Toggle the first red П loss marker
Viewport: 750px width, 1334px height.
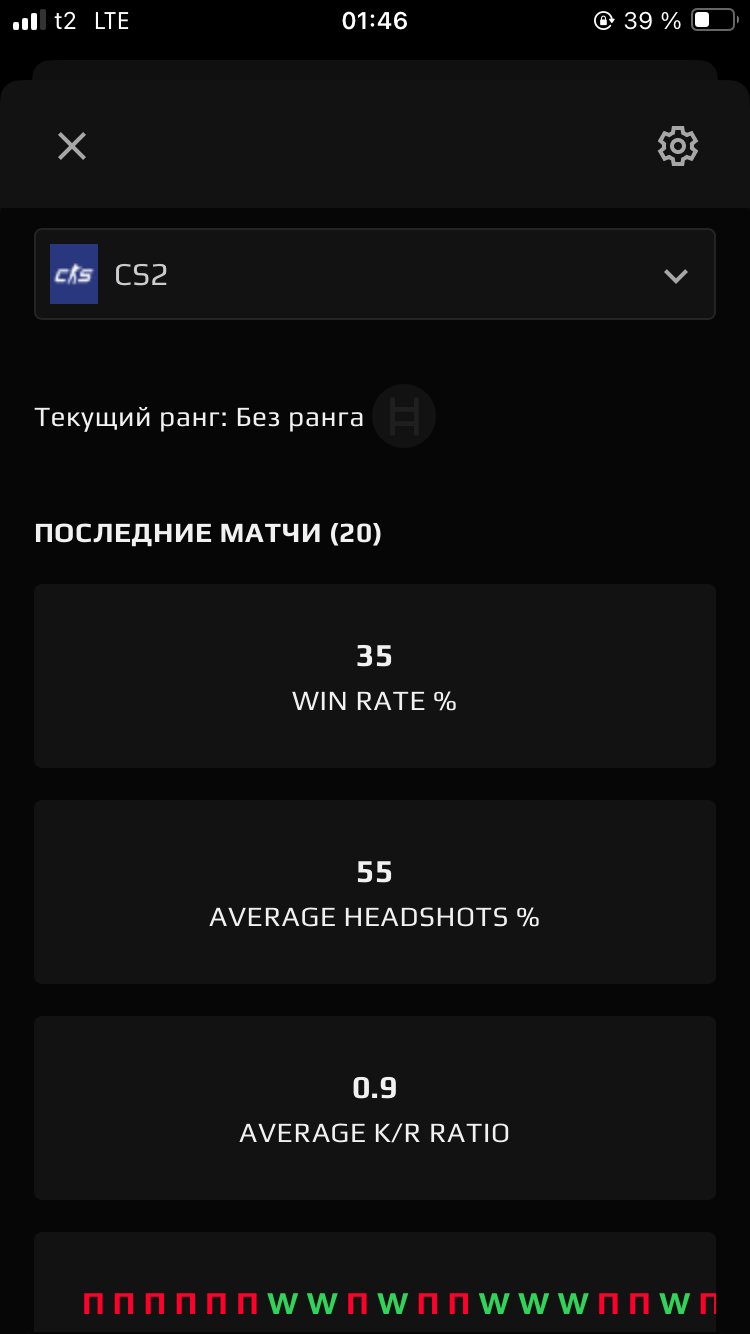[x=91, y=1304]
